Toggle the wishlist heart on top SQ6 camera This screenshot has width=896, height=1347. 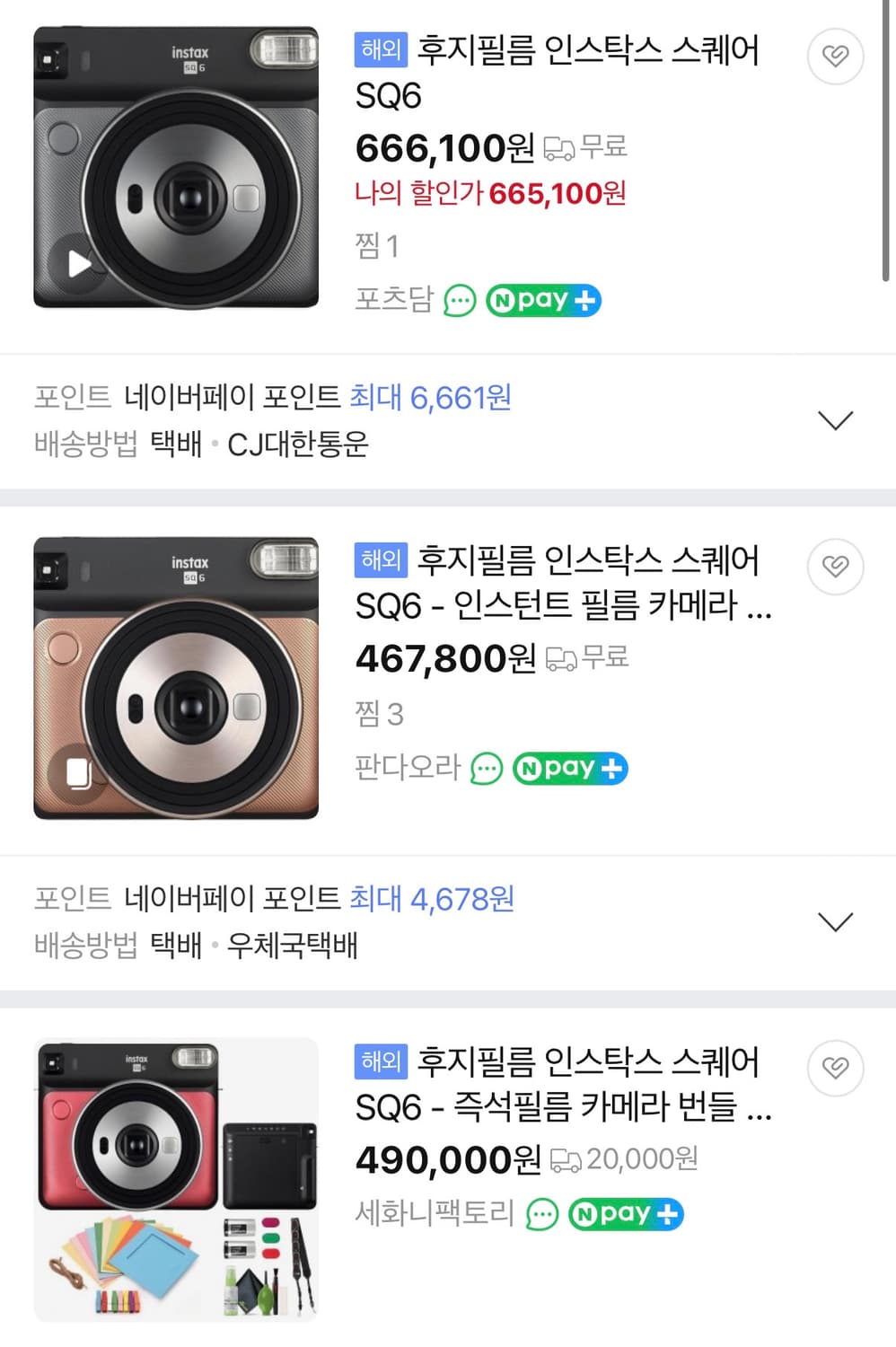click(x=835, y=56)
